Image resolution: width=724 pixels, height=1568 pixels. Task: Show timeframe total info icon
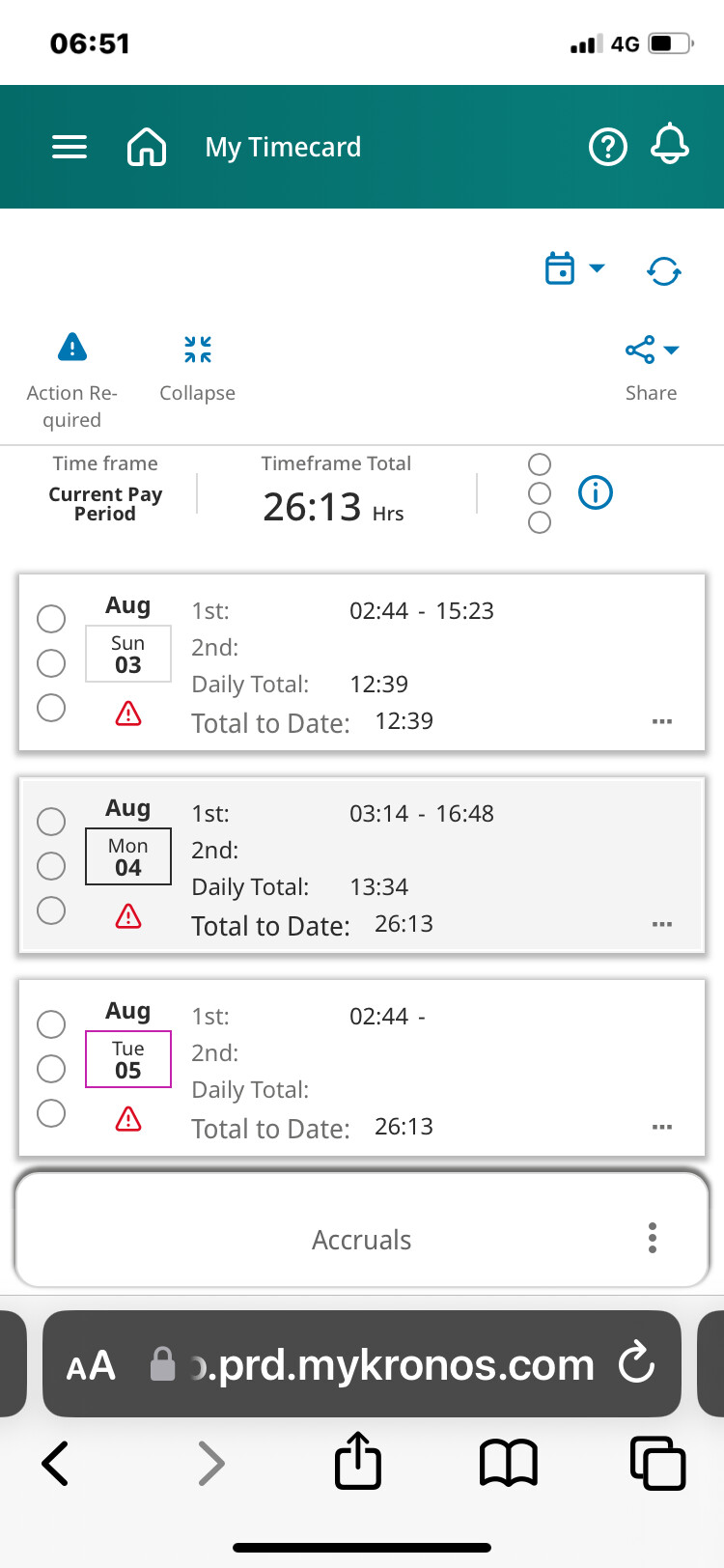[596, 493]
